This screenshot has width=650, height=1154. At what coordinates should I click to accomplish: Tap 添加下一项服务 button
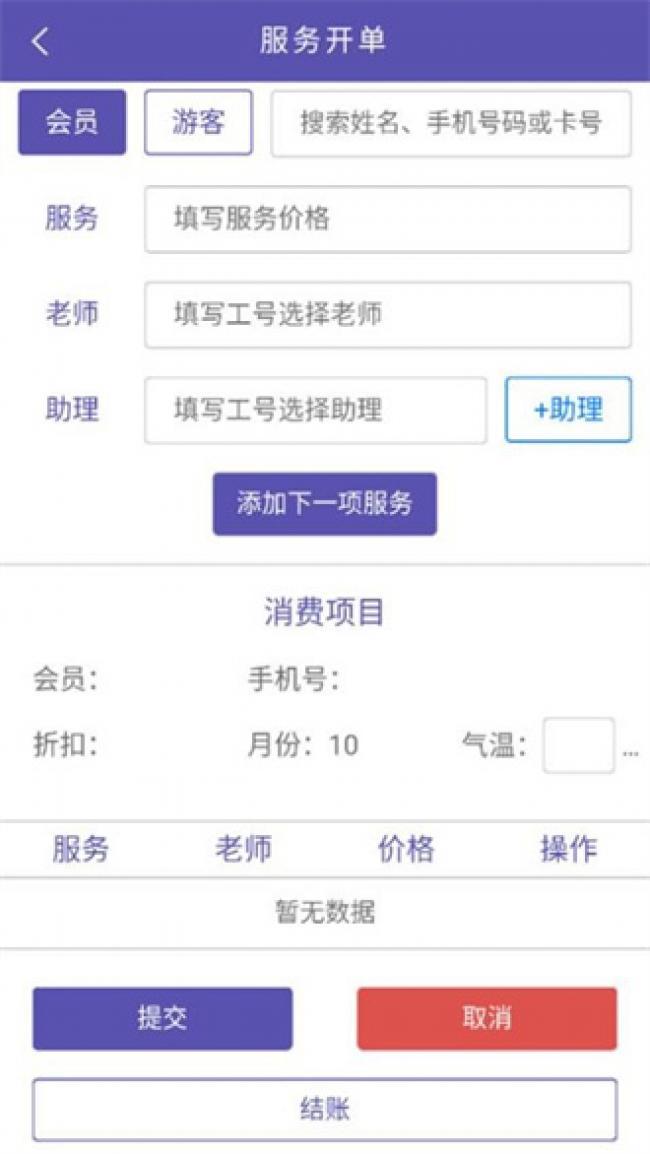tap(324, 504)
